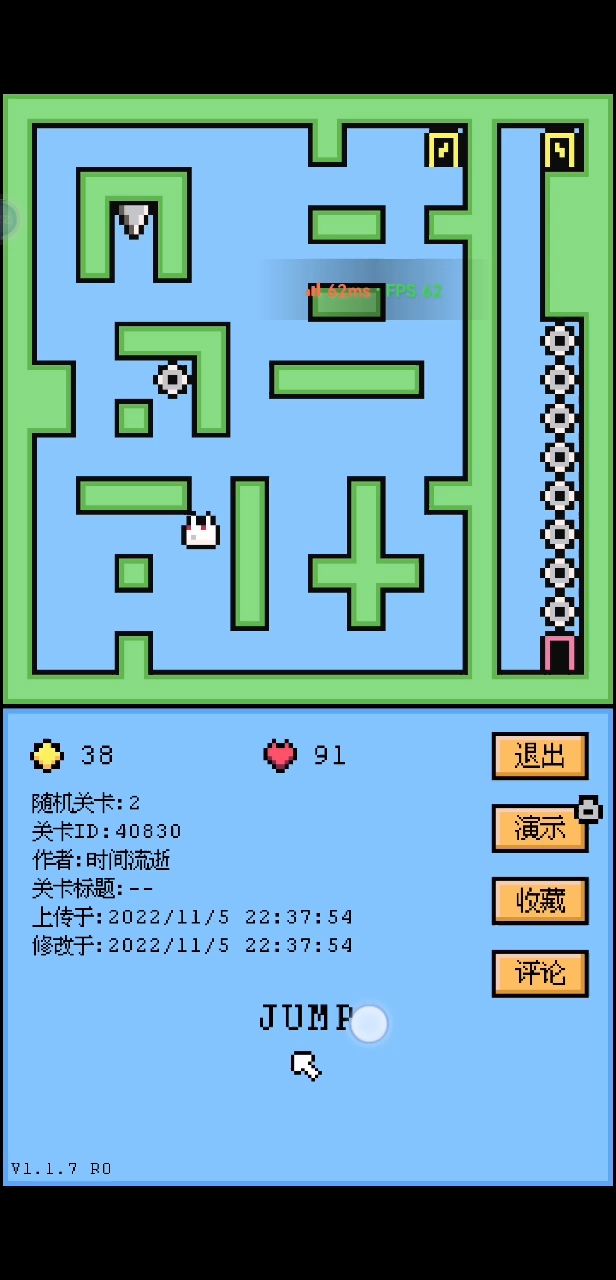
Task: Tap the 退出 exit button
Action: coord(540,756)
